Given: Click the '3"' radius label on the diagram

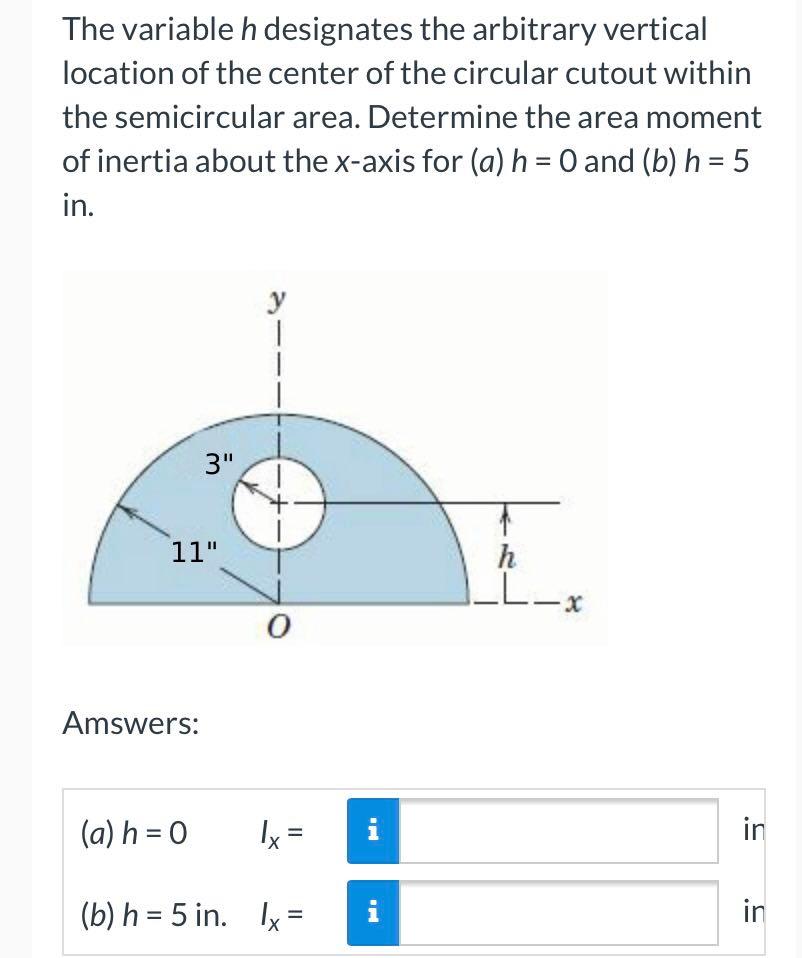Looking at the screenshot, I should (216, 464).
